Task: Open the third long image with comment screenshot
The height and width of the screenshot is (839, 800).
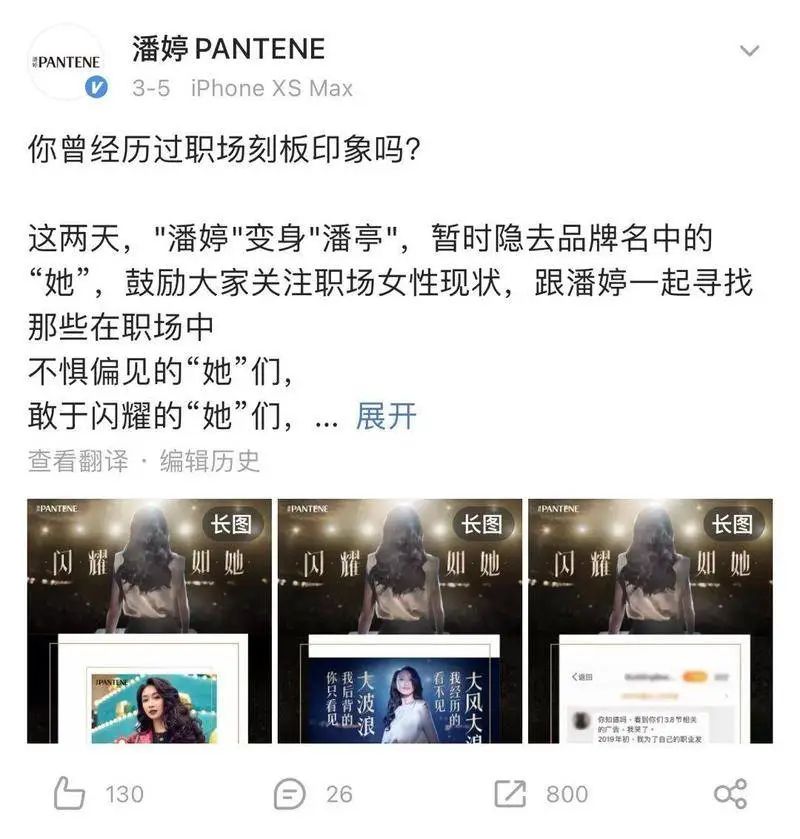Action: click(x=650, y=621)
